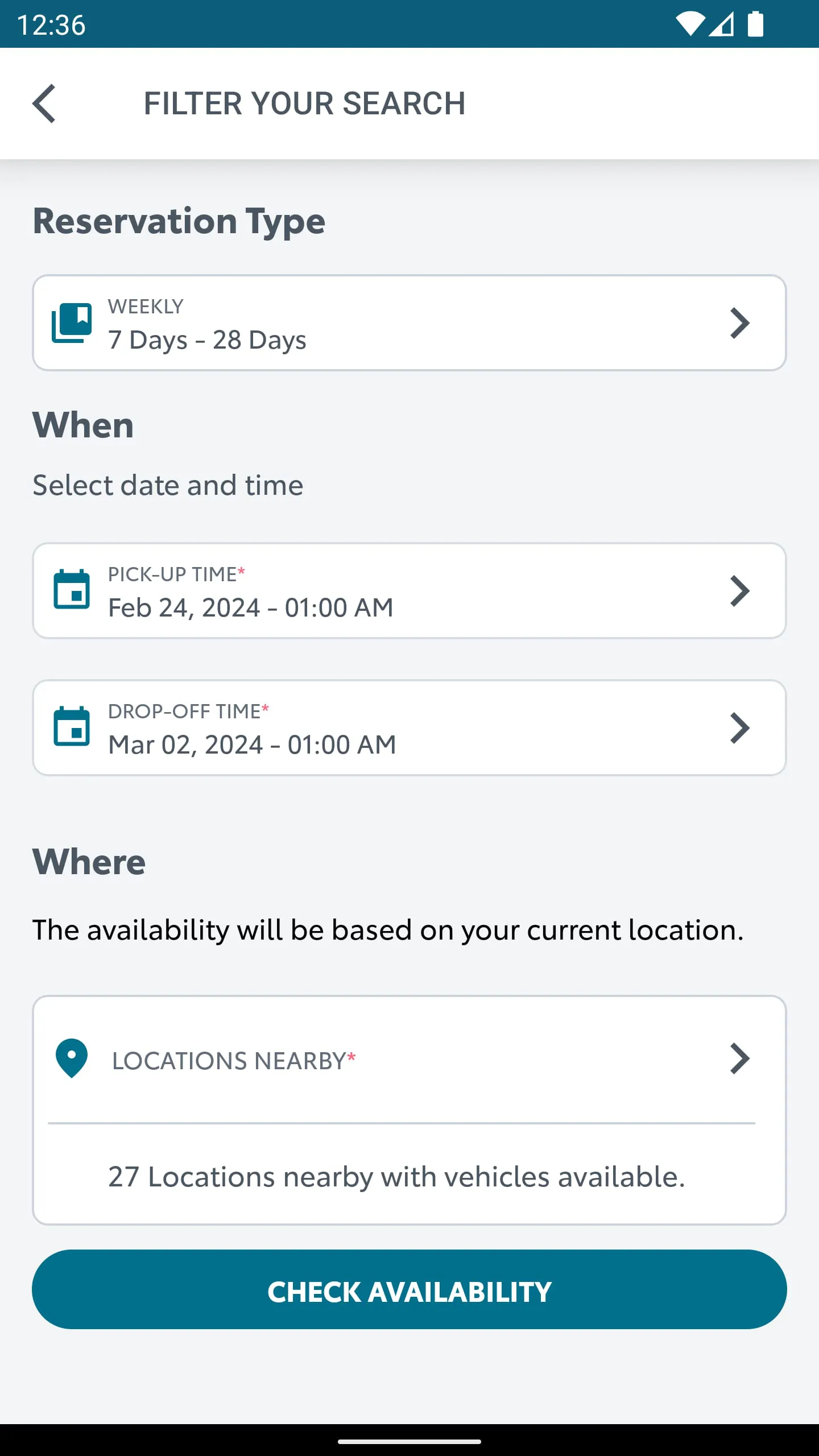Change the Weekly reservation type
This screenshot has width=819, height=1456.
[x=409, y=323]
